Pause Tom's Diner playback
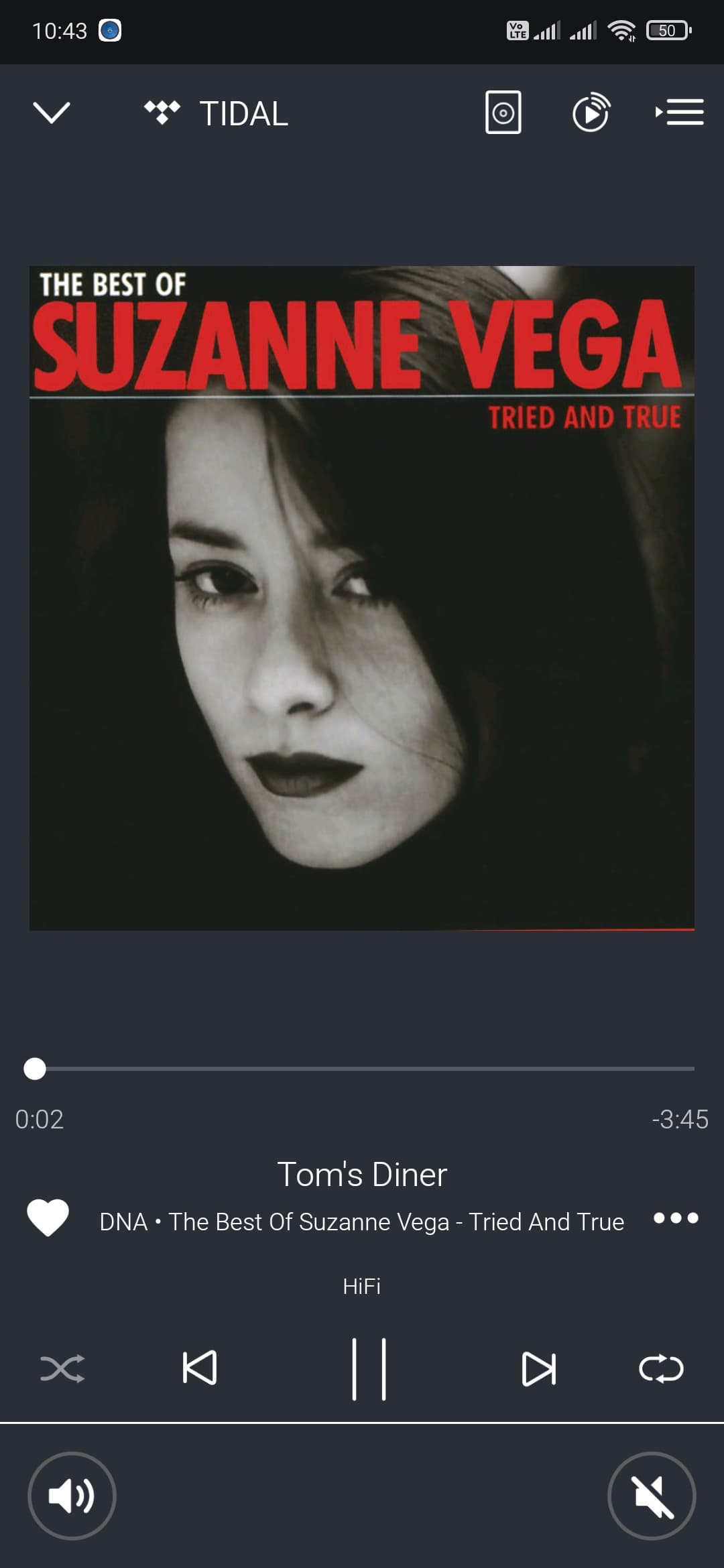724x1568 pixels. 369,1368
